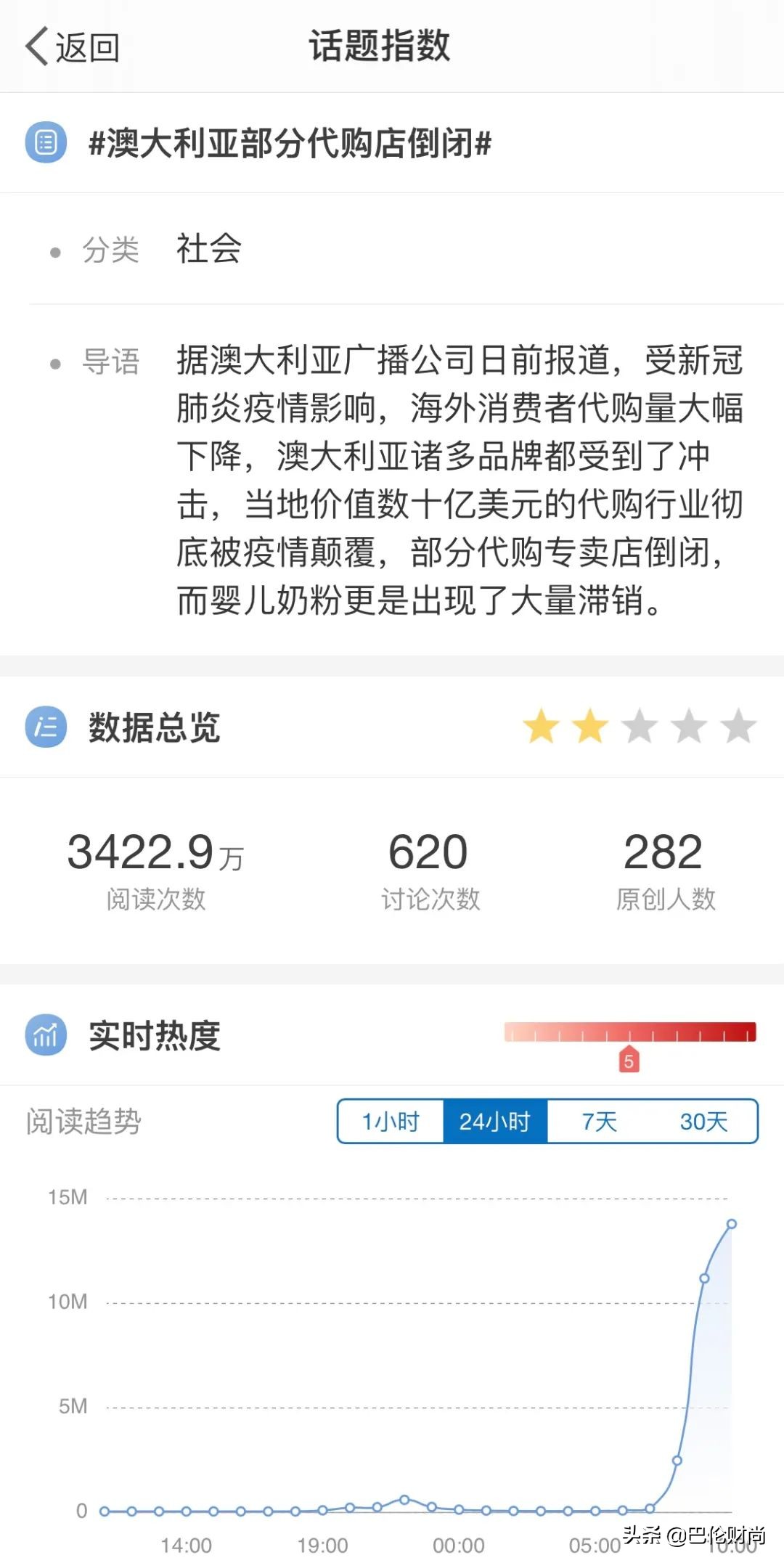Screen dimensions: 784x1563
Task: Toggle the third star to rate three stars
Action: click(x=640, y=725)
